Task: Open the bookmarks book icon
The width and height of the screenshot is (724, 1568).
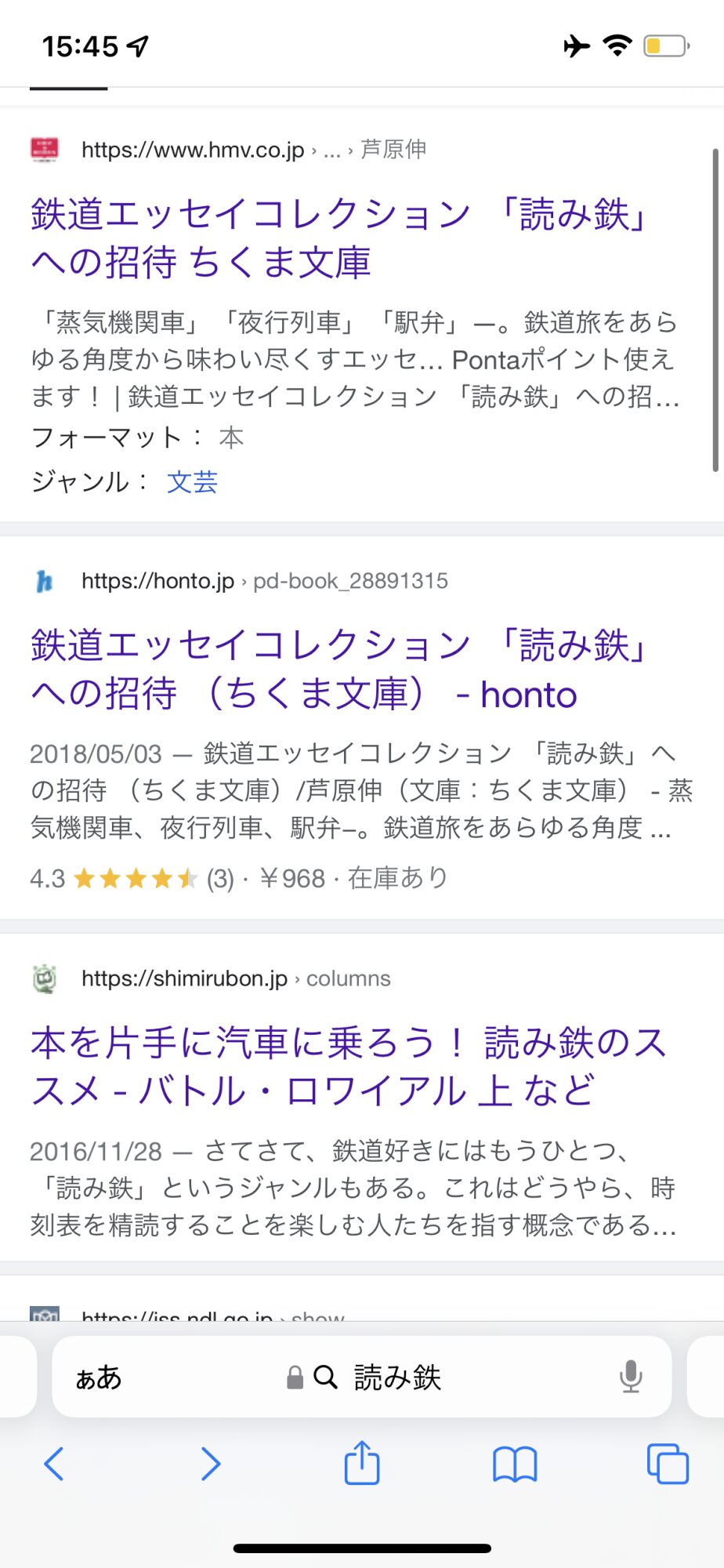Action: 515,1464
